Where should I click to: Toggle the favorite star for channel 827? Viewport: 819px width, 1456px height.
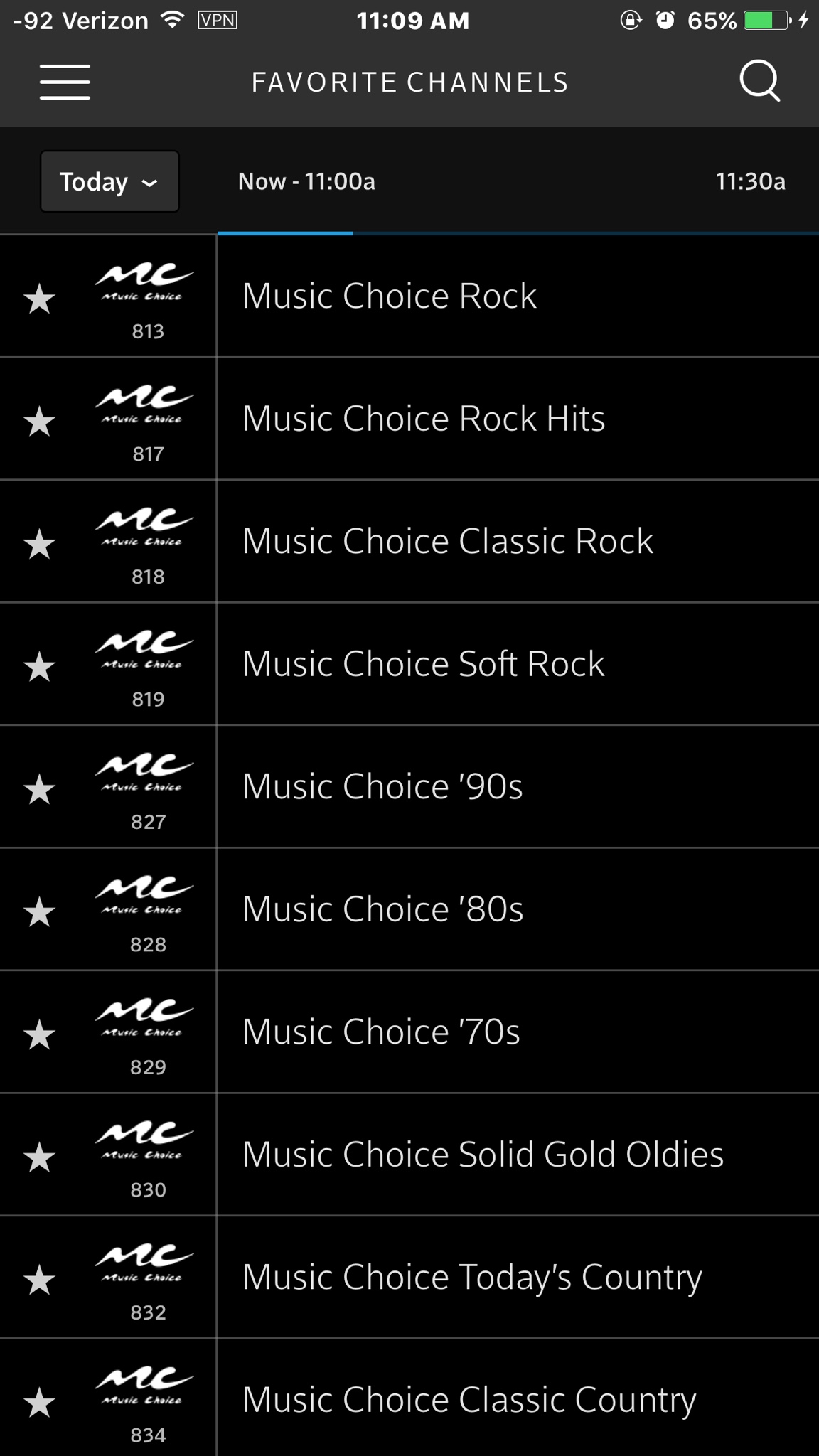(x=40, y=790)
